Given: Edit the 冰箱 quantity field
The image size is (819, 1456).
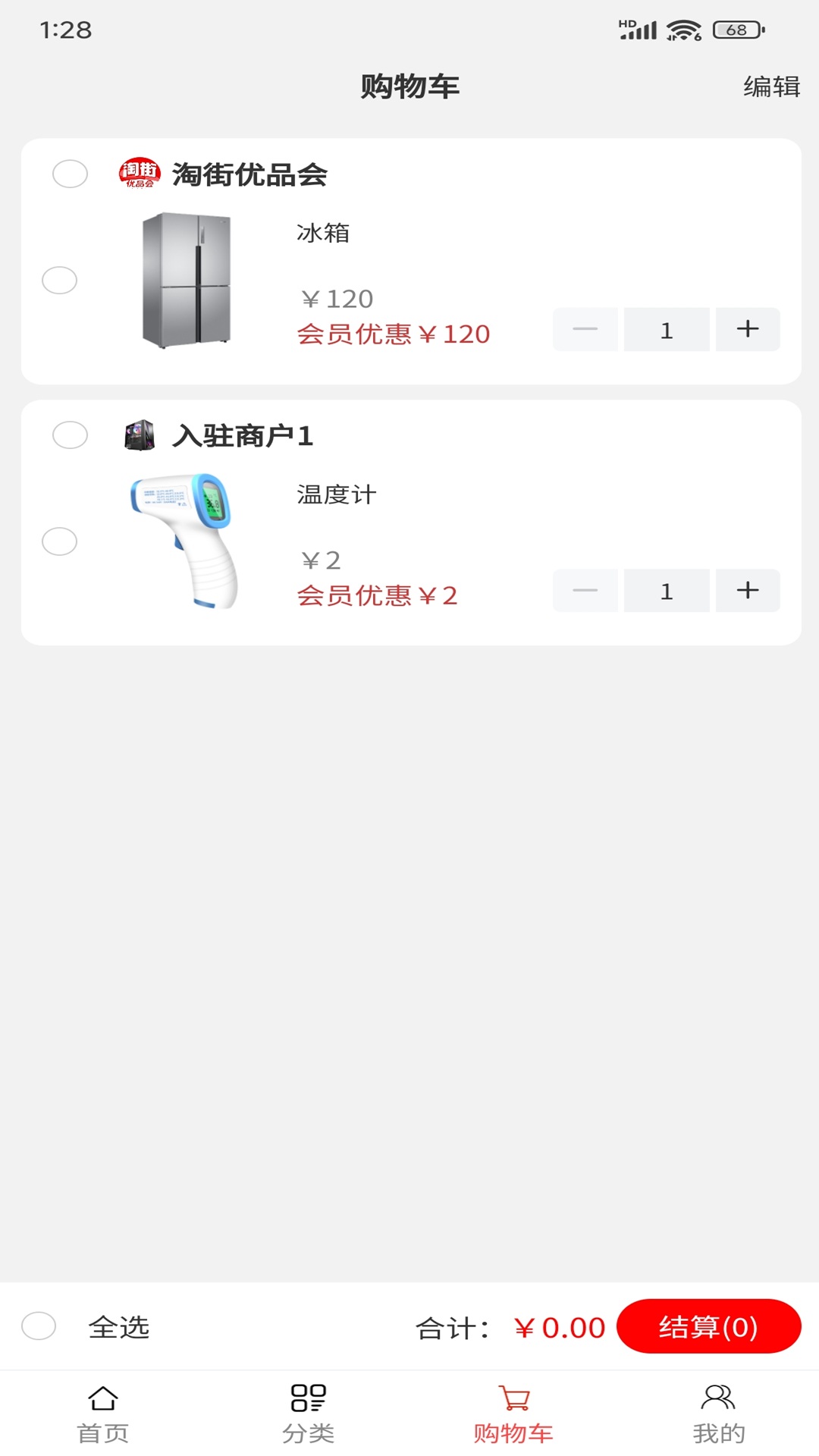Looking at the screenshot, I should [x=667, y=330].
